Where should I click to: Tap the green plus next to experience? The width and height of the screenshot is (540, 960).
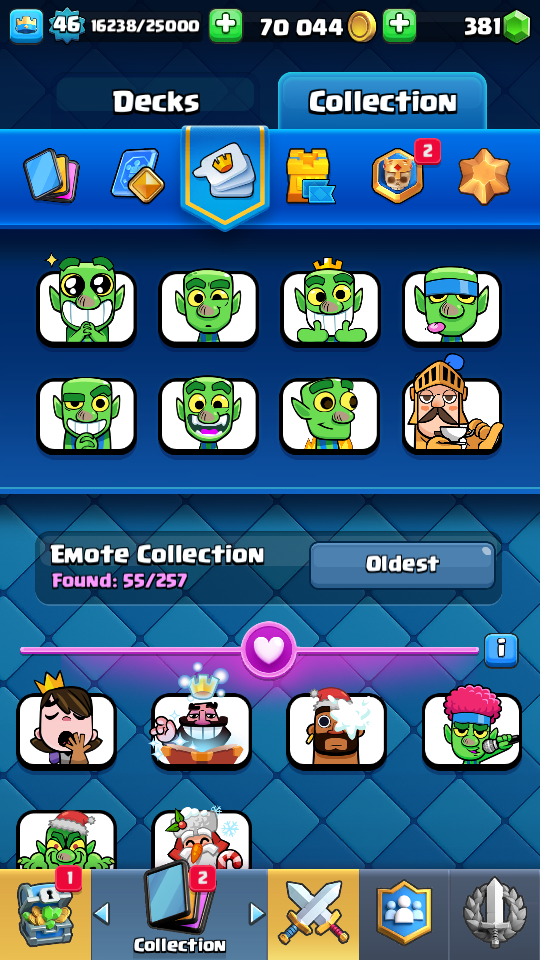pos(225,26)
